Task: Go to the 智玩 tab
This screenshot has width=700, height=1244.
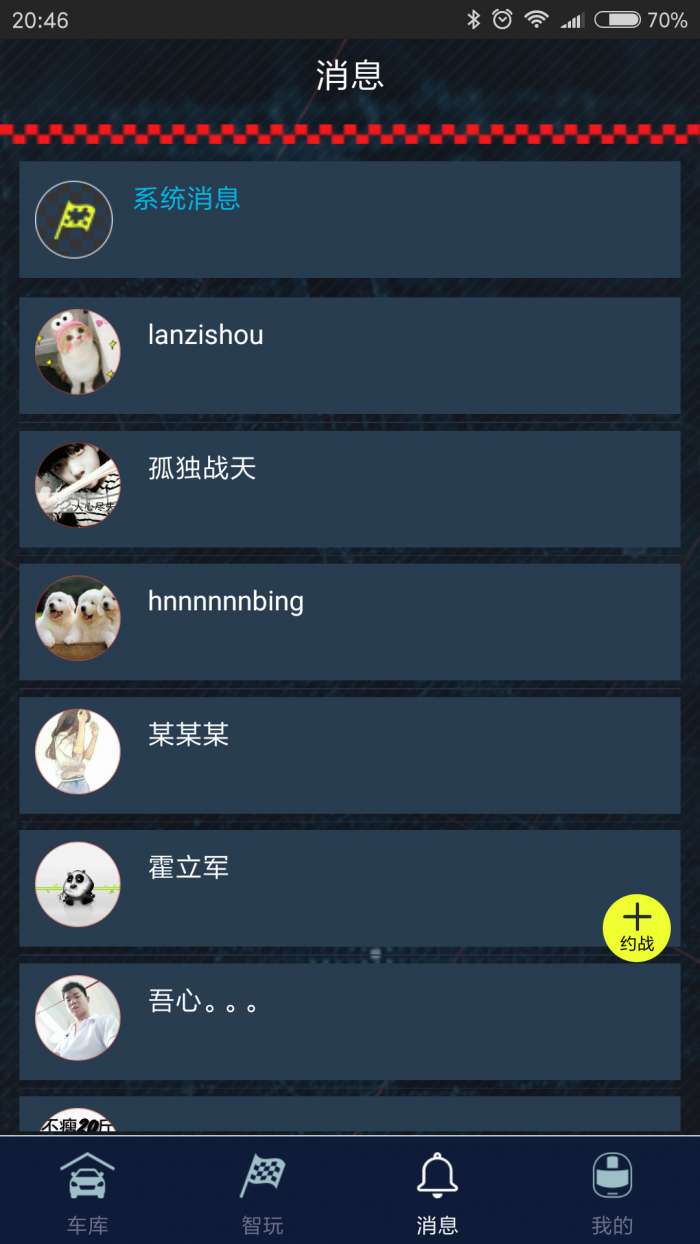Action: pos(263,1192)
